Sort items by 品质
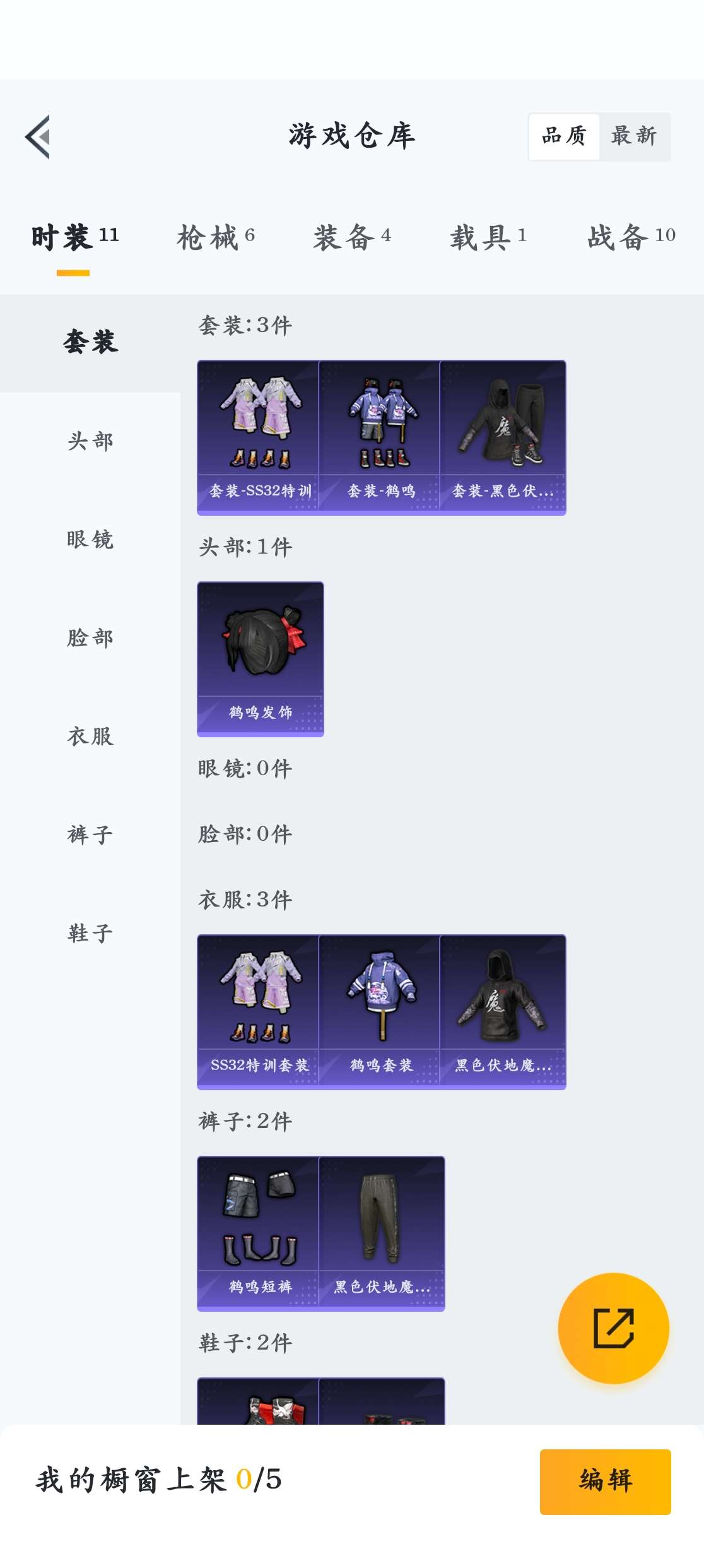704x1568 pixels. click(564, 136)
